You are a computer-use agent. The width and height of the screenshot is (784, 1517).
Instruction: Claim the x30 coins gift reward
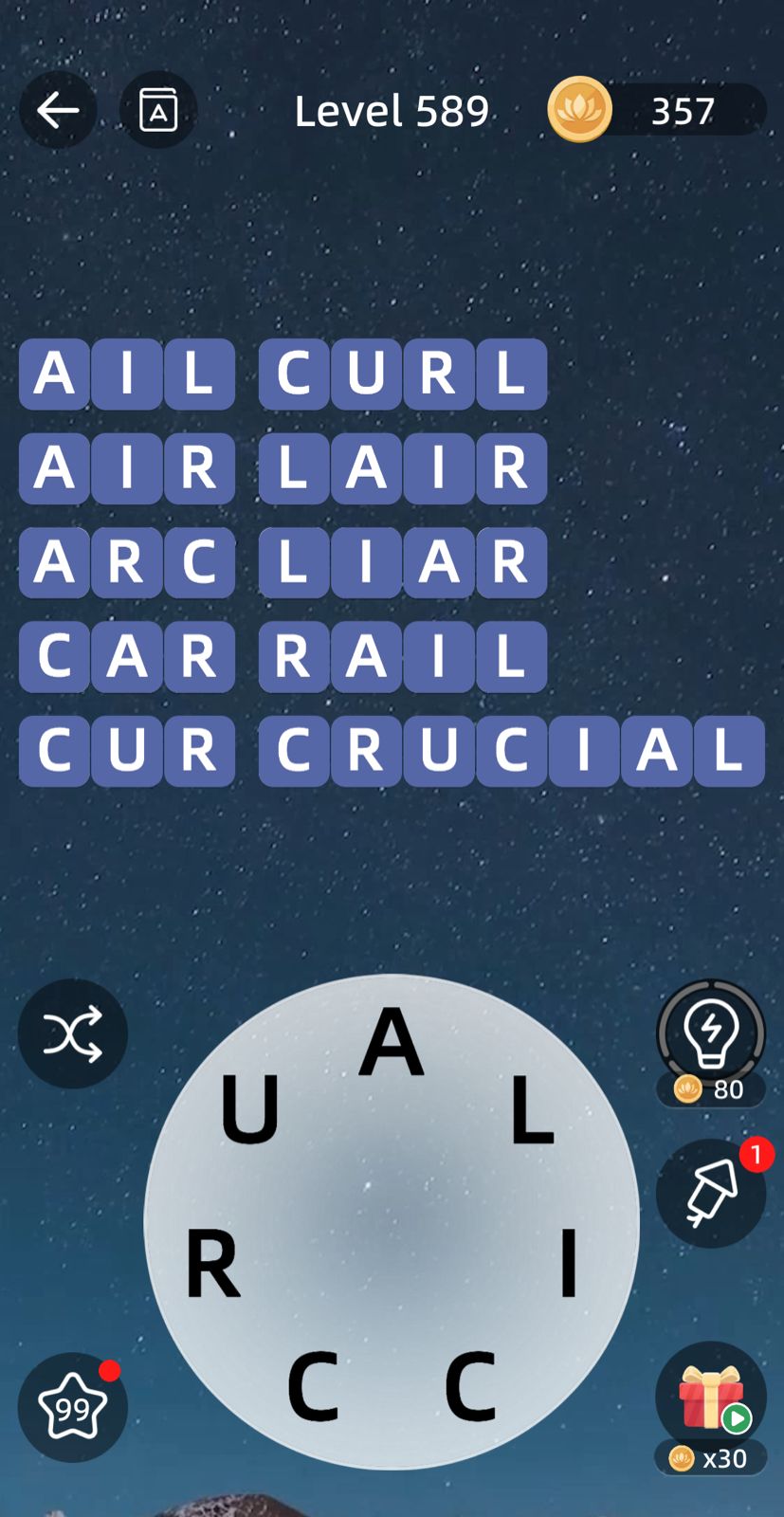click(x=710, y=1400)
